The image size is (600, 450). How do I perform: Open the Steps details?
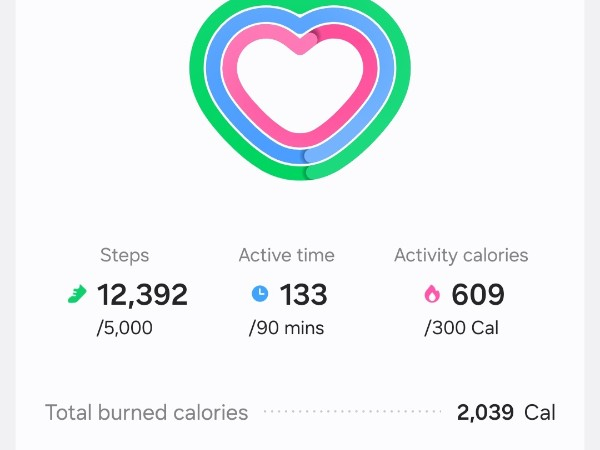coord(126,294)
